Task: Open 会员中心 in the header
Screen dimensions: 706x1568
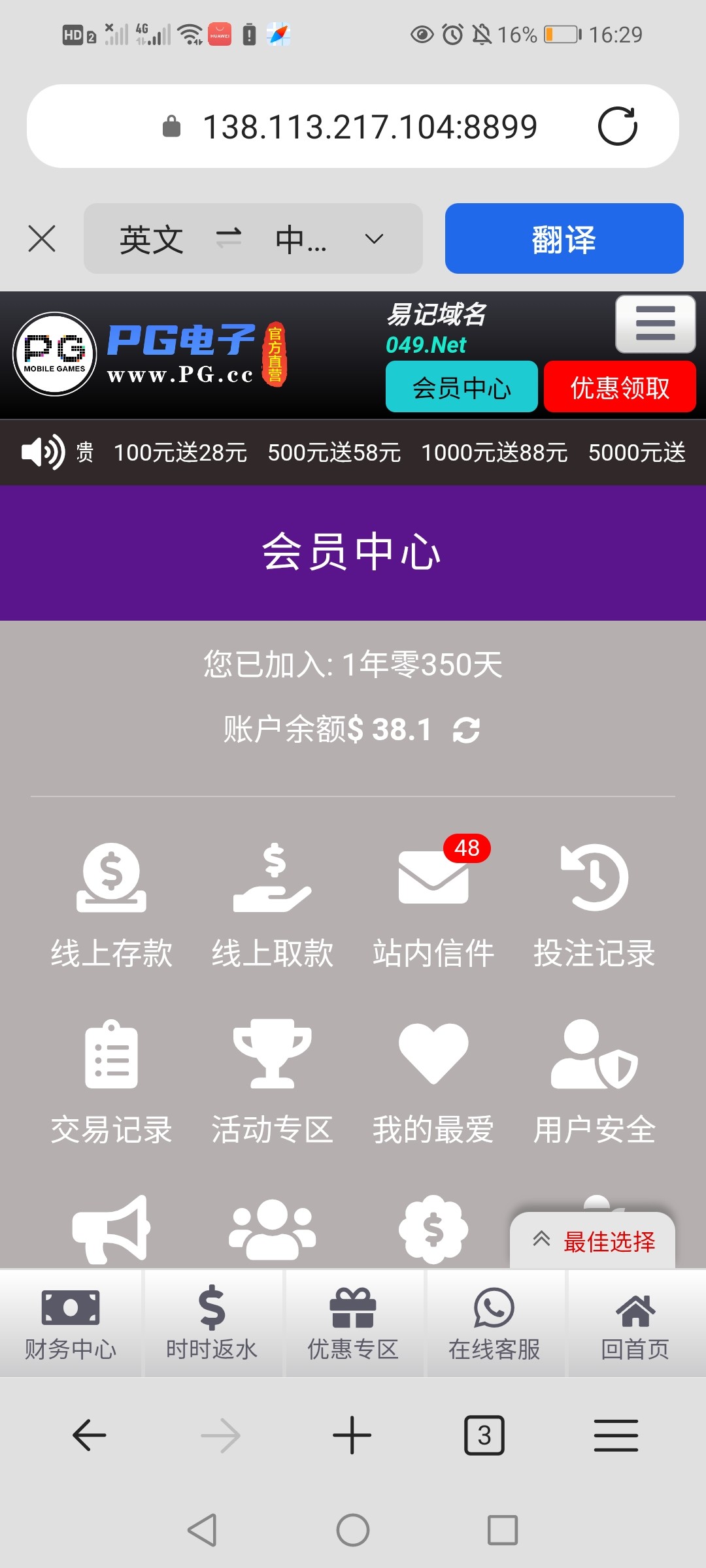Action: click(x=461, y=387)
